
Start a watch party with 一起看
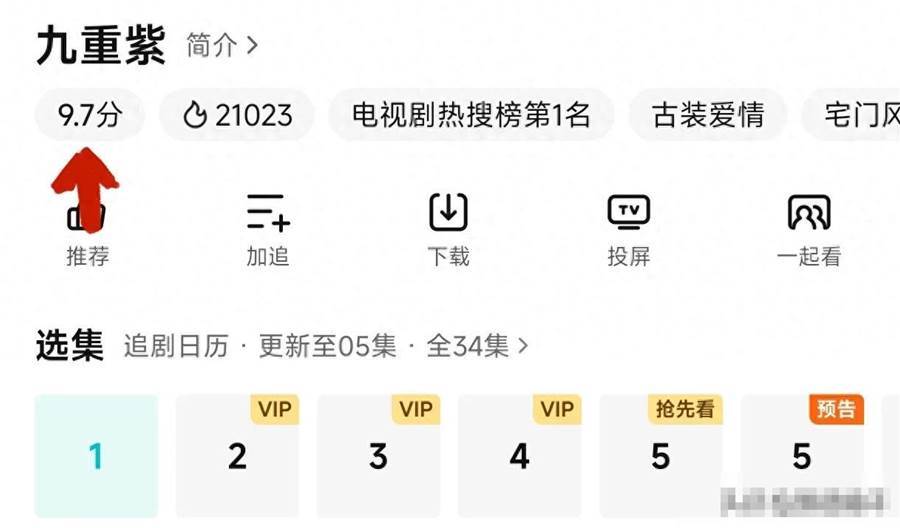tap(809, 231)
